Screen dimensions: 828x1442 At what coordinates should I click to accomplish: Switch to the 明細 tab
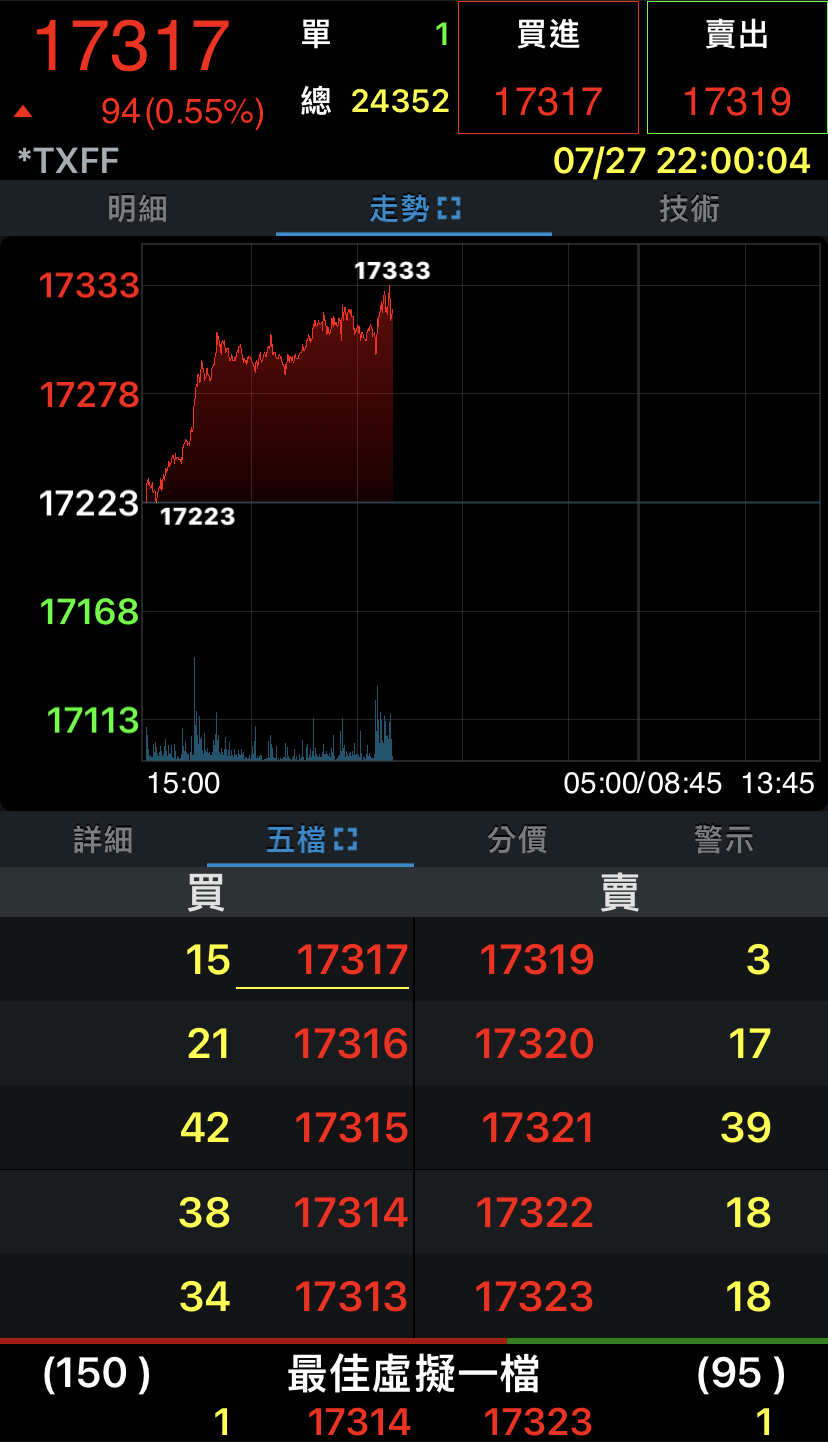[138, 209]
